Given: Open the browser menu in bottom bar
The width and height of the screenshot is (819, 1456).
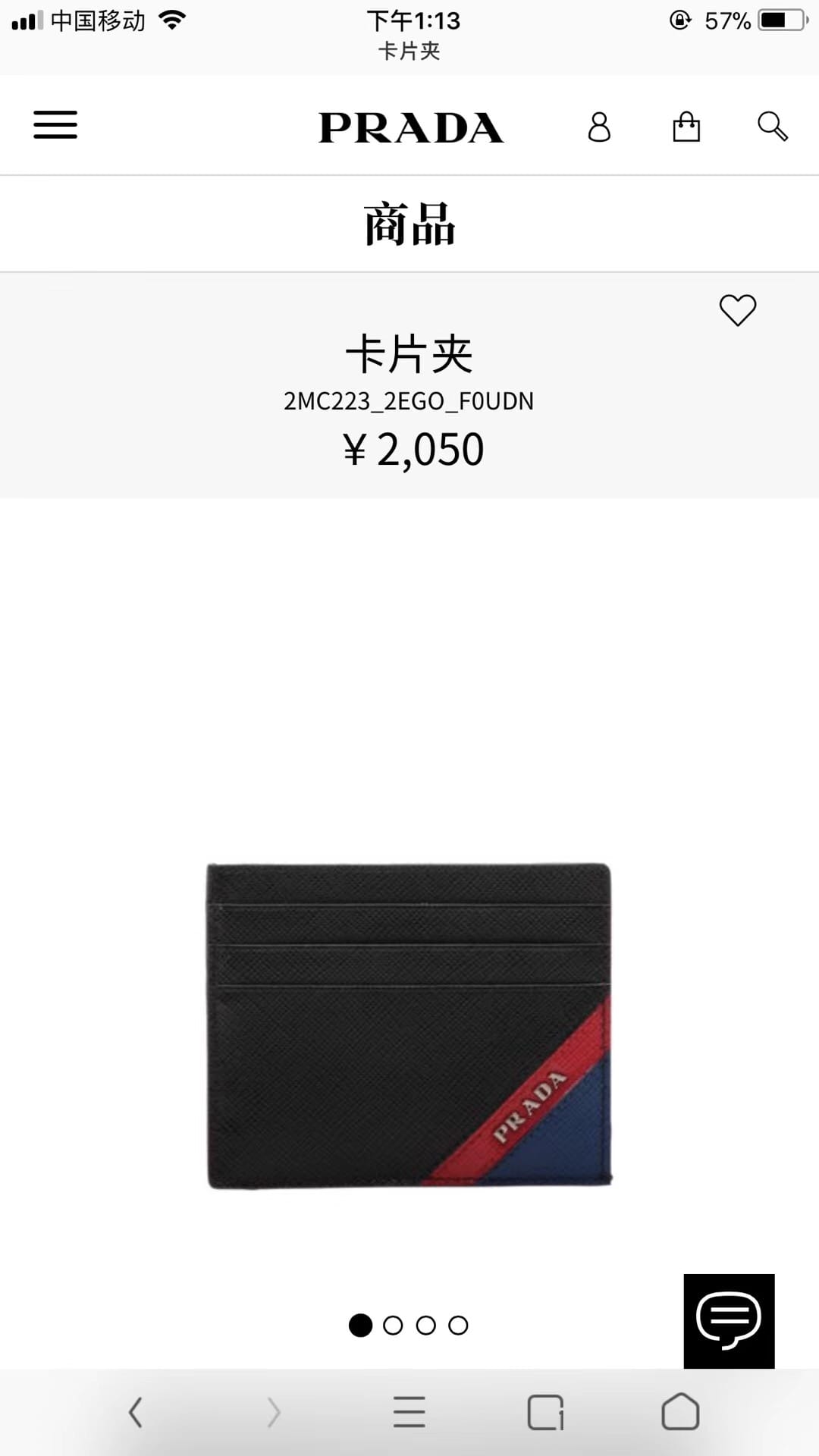Looking at the screenshot, I should click(409, 1412).
